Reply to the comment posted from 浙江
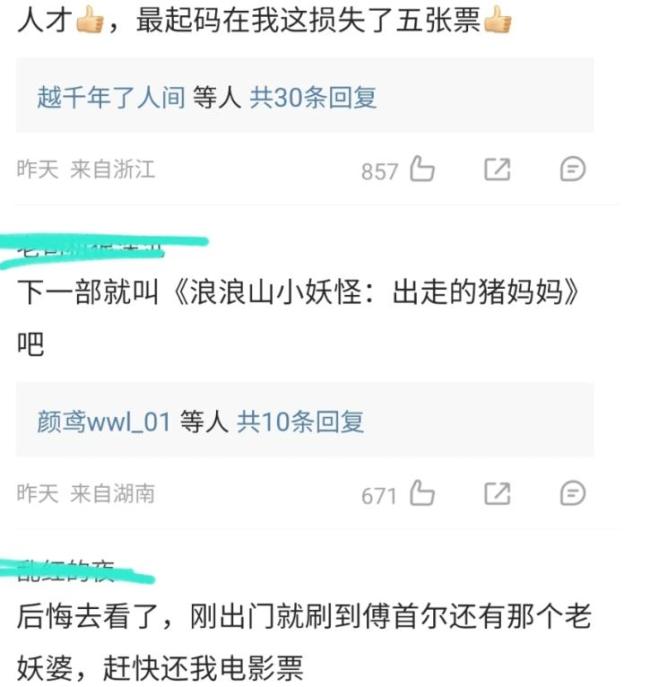This screenshot has height=687, width=650. [x=572, y=170]
